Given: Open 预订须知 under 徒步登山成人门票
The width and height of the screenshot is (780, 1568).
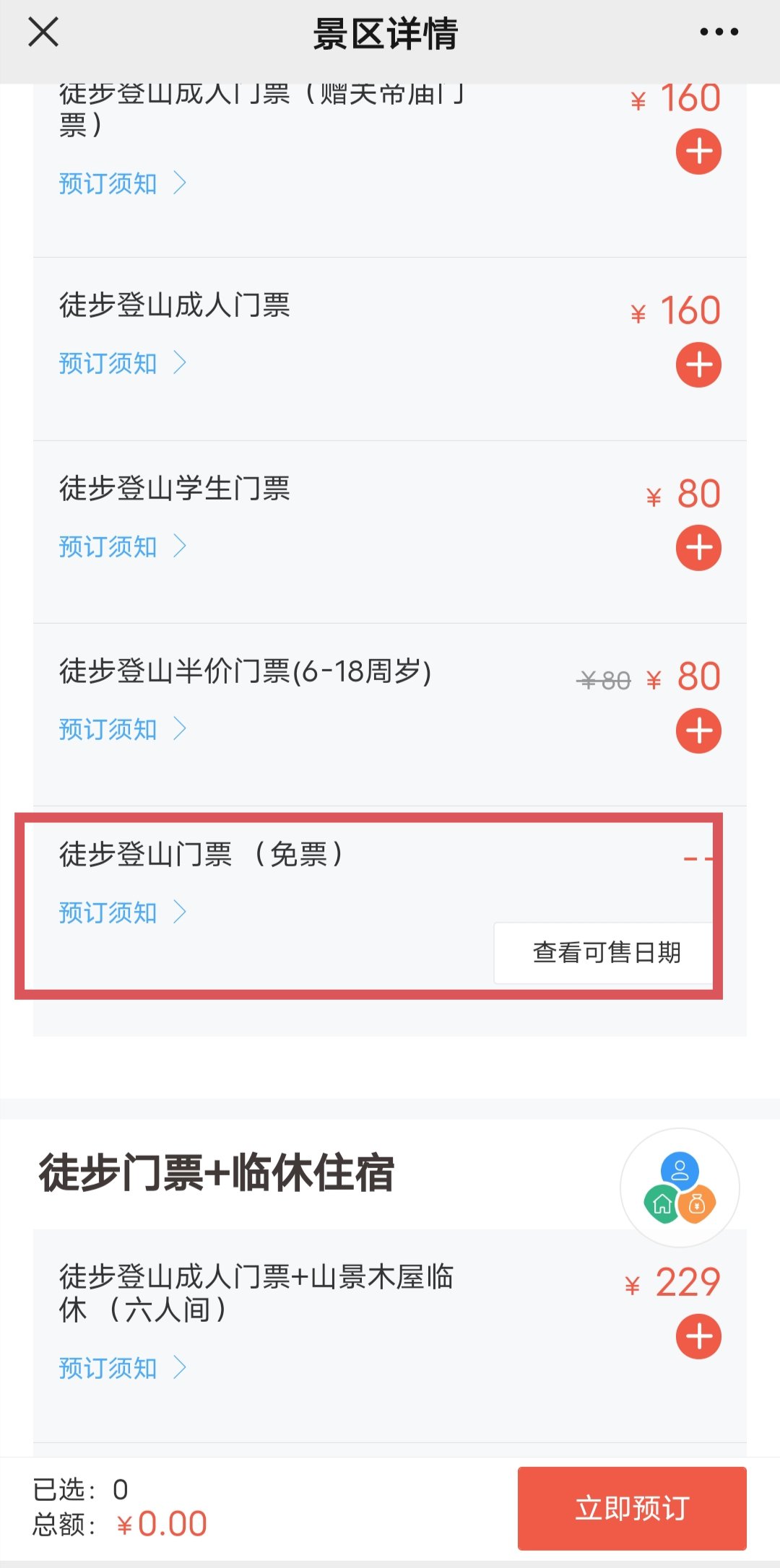Looking at the screenshot, I should click(x=122, y=363).
